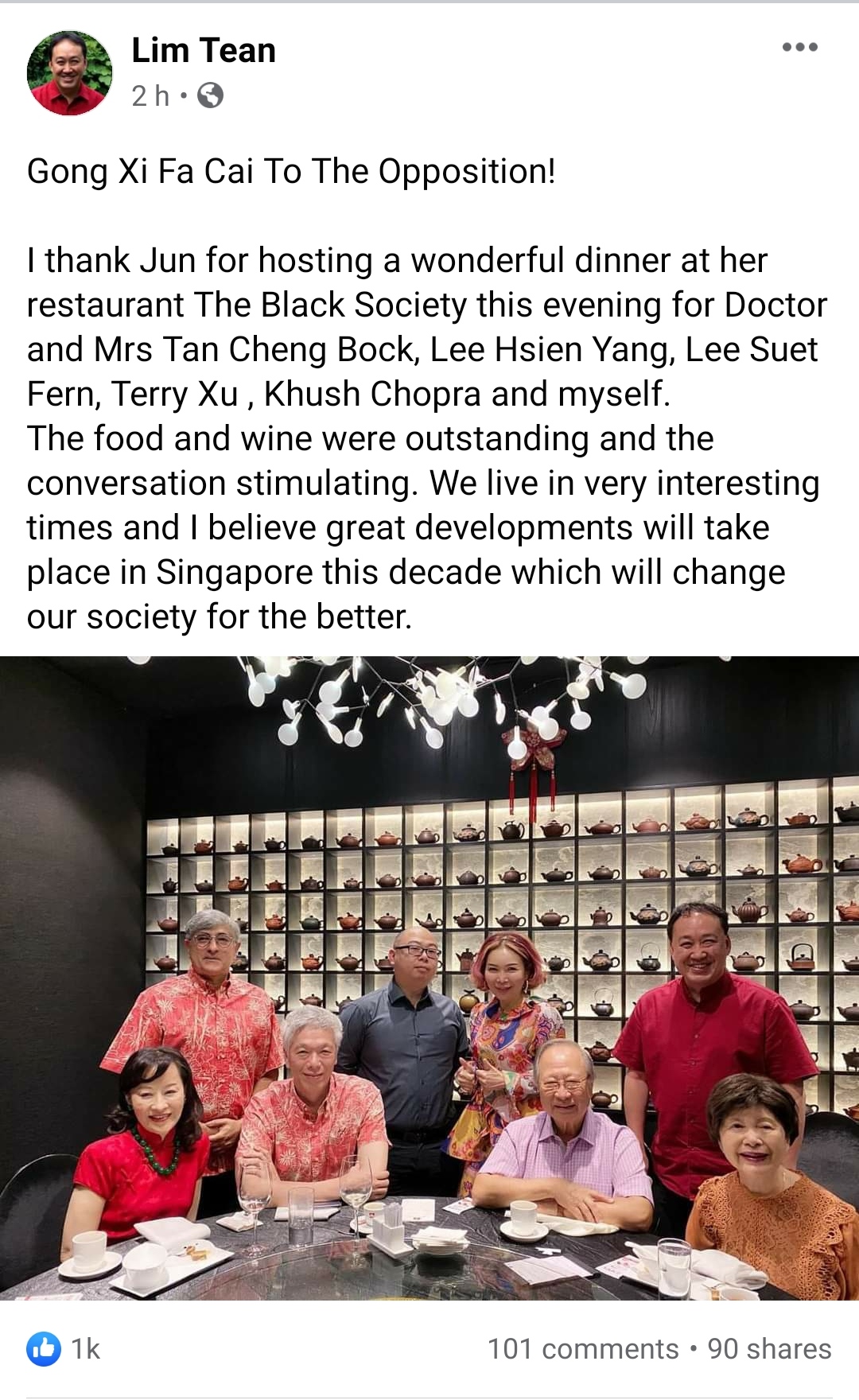
Task: Open the Lim Tean profile name link
Action: (x=204, y=51)
